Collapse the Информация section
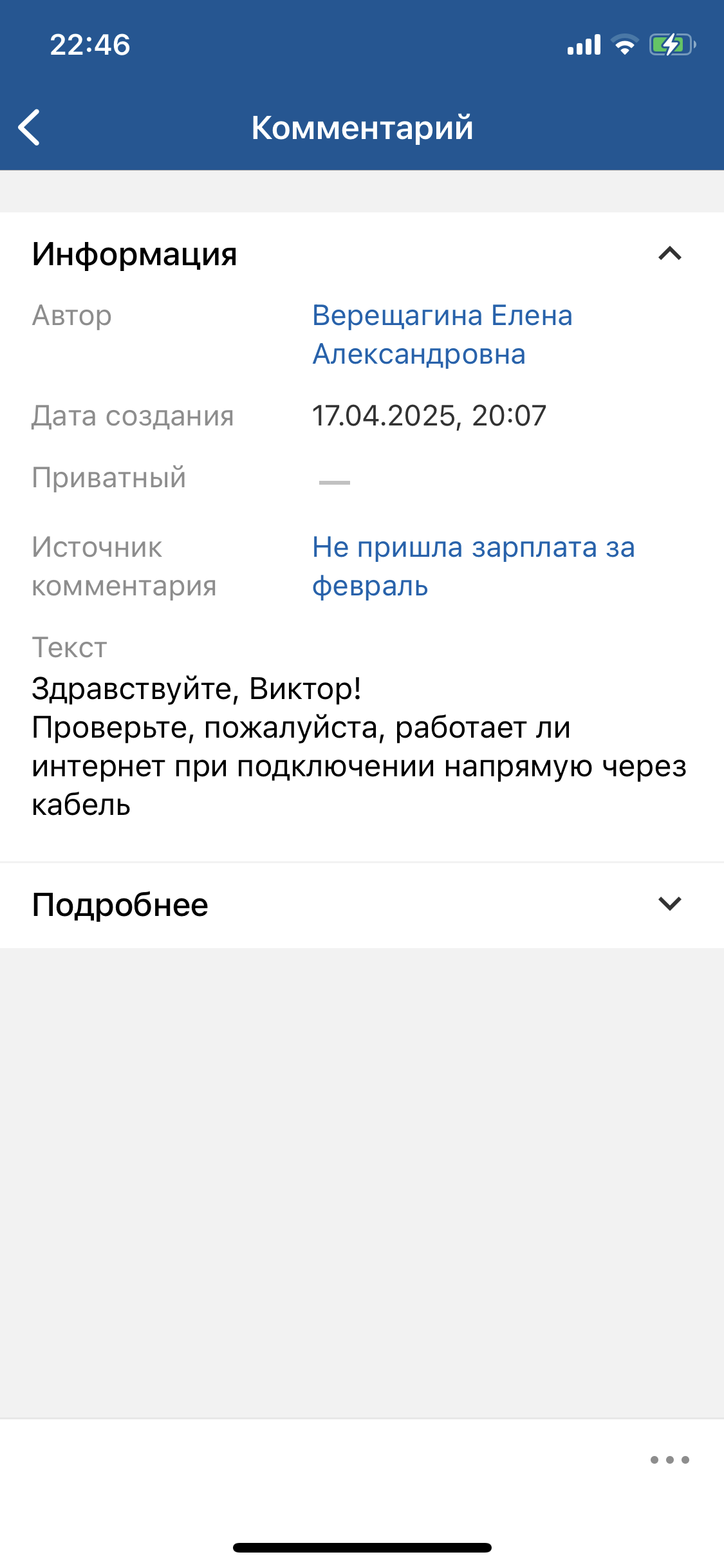The width and height of the screenshot is (724, 1568). point(669,254)
